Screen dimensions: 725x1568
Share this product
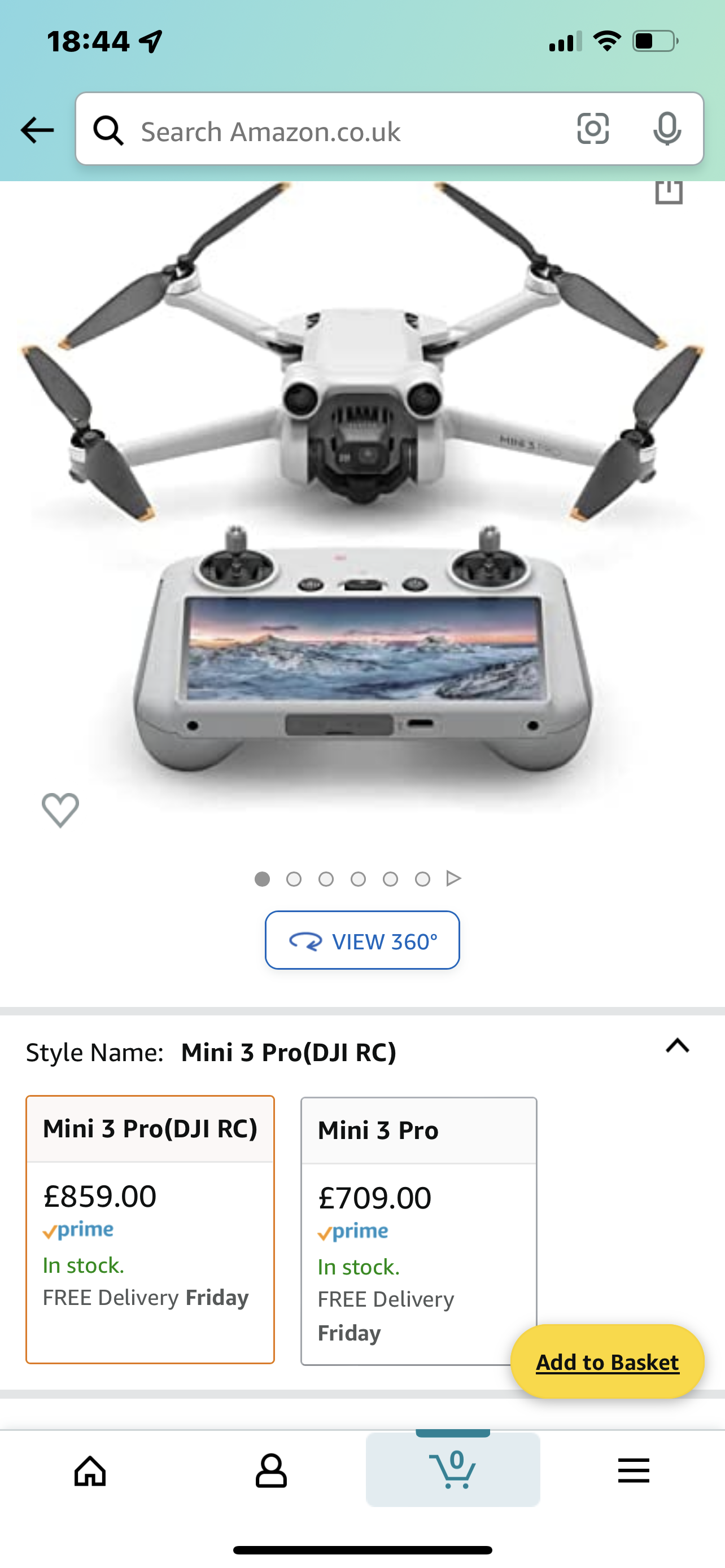pos(669,192)
